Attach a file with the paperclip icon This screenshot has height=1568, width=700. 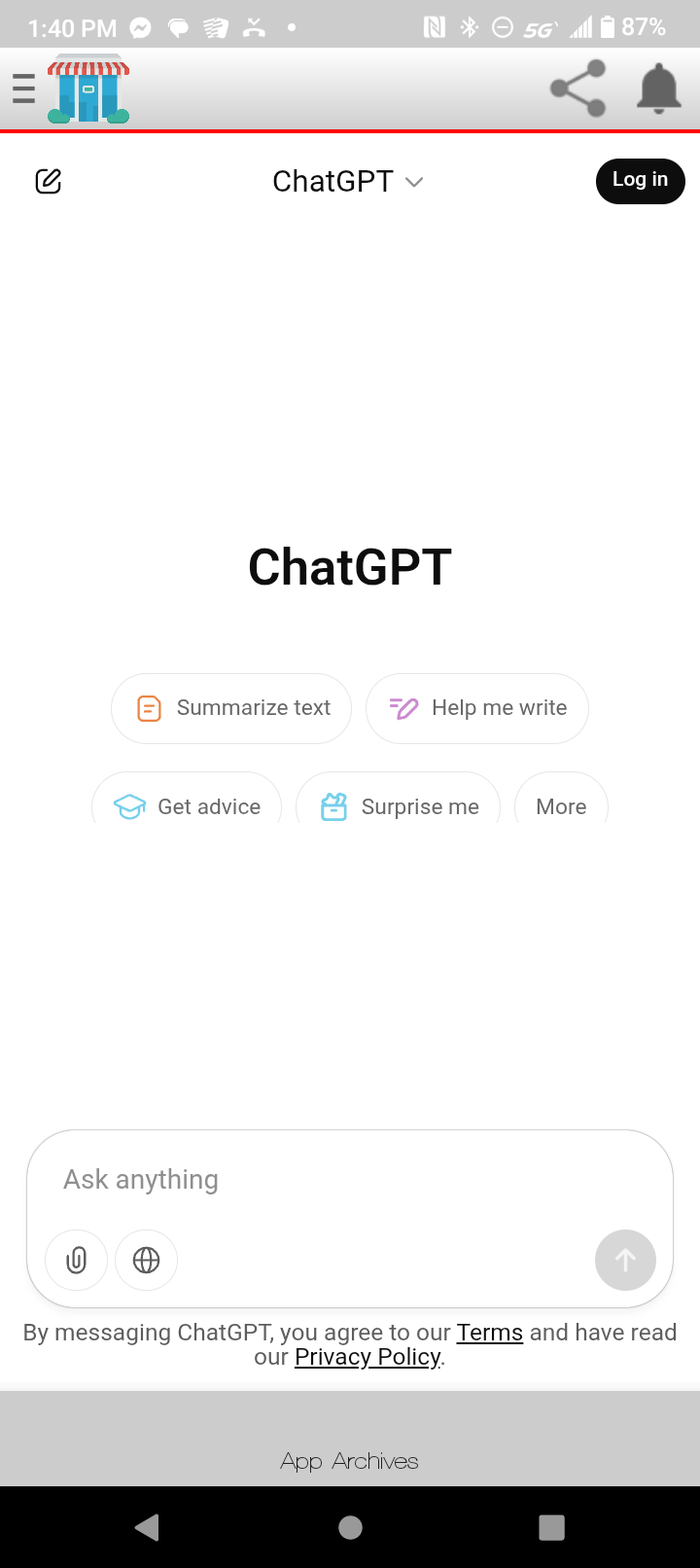[x=76, y=1261]
